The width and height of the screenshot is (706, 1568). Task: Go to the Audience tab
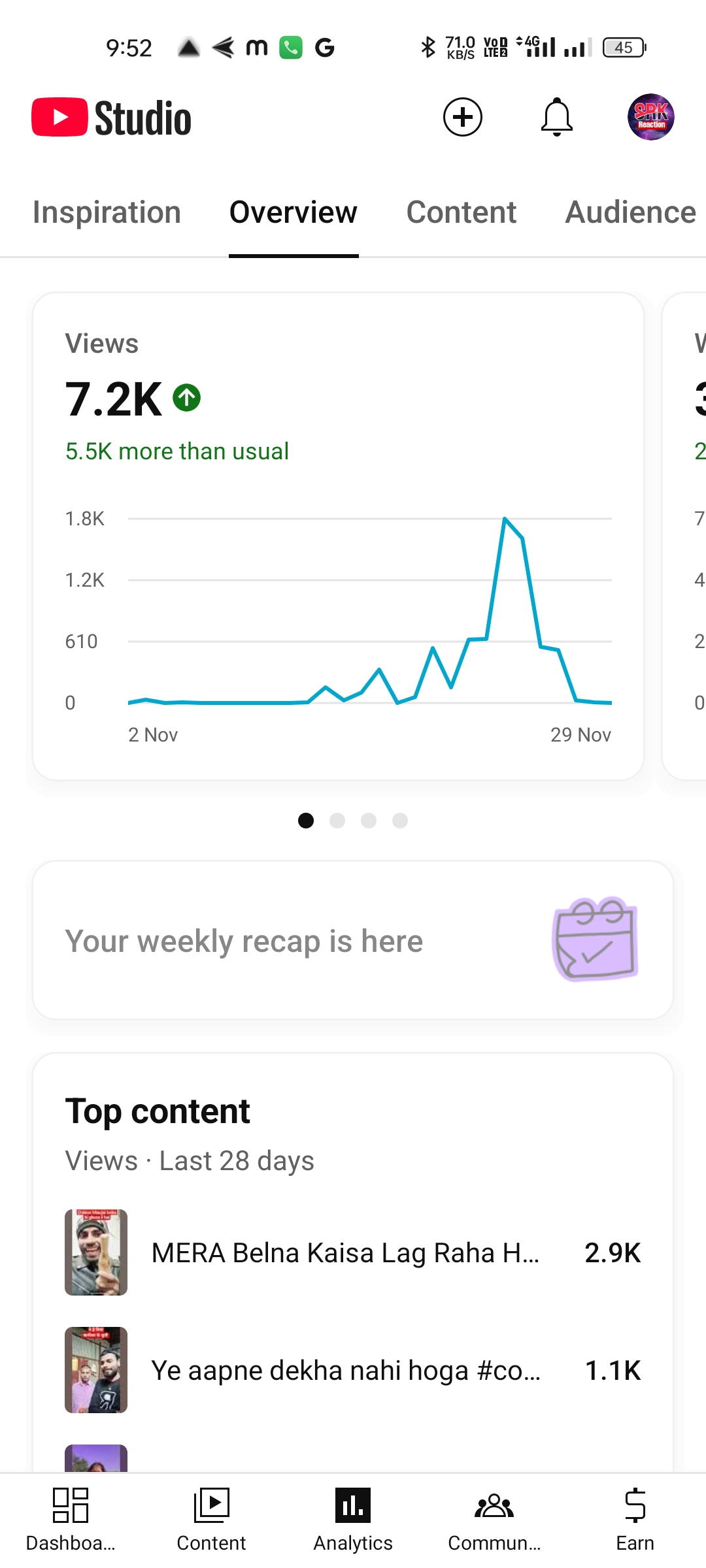pyautogui.click(x=631, y=212)
